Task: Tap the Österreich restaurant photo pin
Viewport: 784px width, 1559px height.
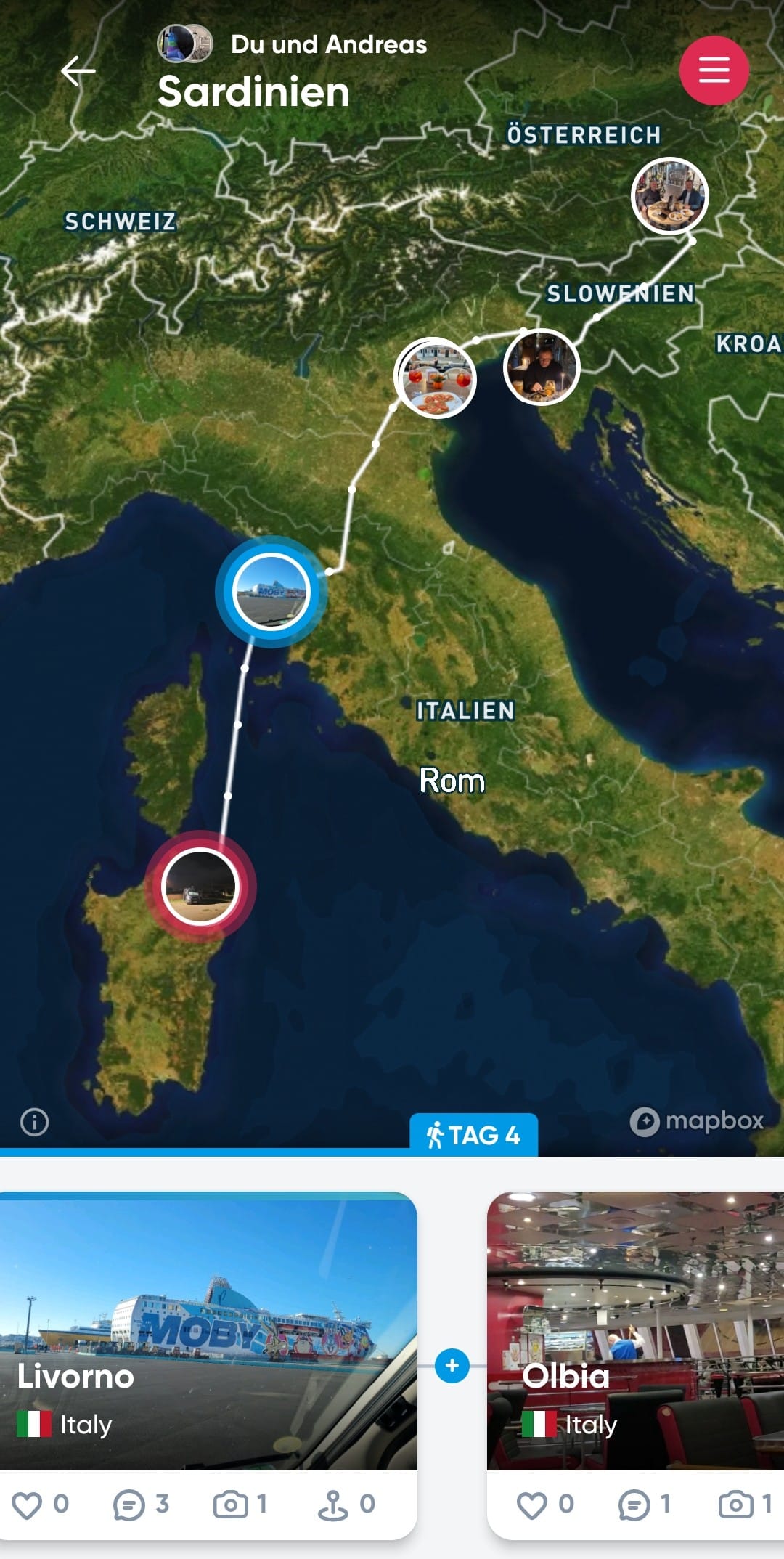Action: (669, 195)
